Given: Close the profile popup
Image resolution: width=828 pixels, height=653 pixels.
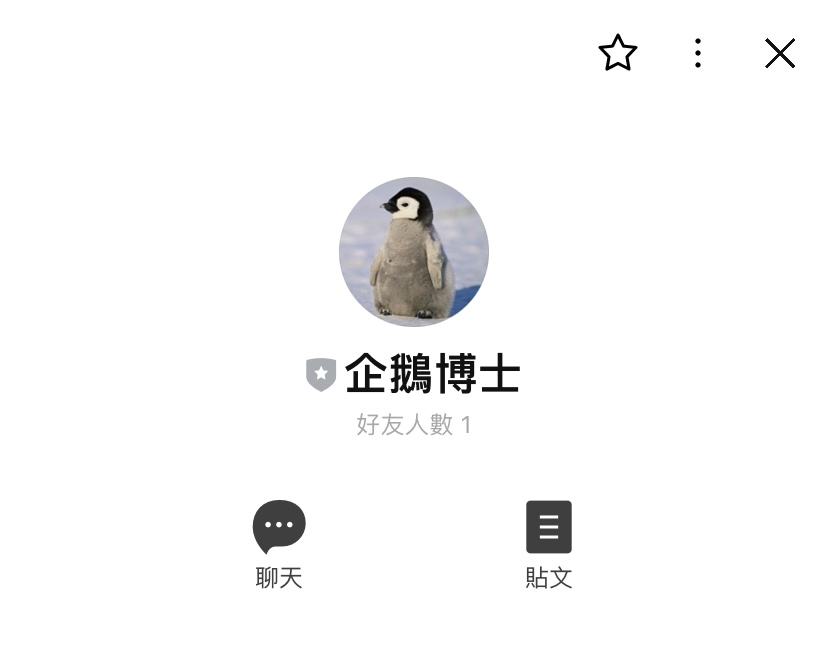Looking at the screenshot, I should pos(779,53).
